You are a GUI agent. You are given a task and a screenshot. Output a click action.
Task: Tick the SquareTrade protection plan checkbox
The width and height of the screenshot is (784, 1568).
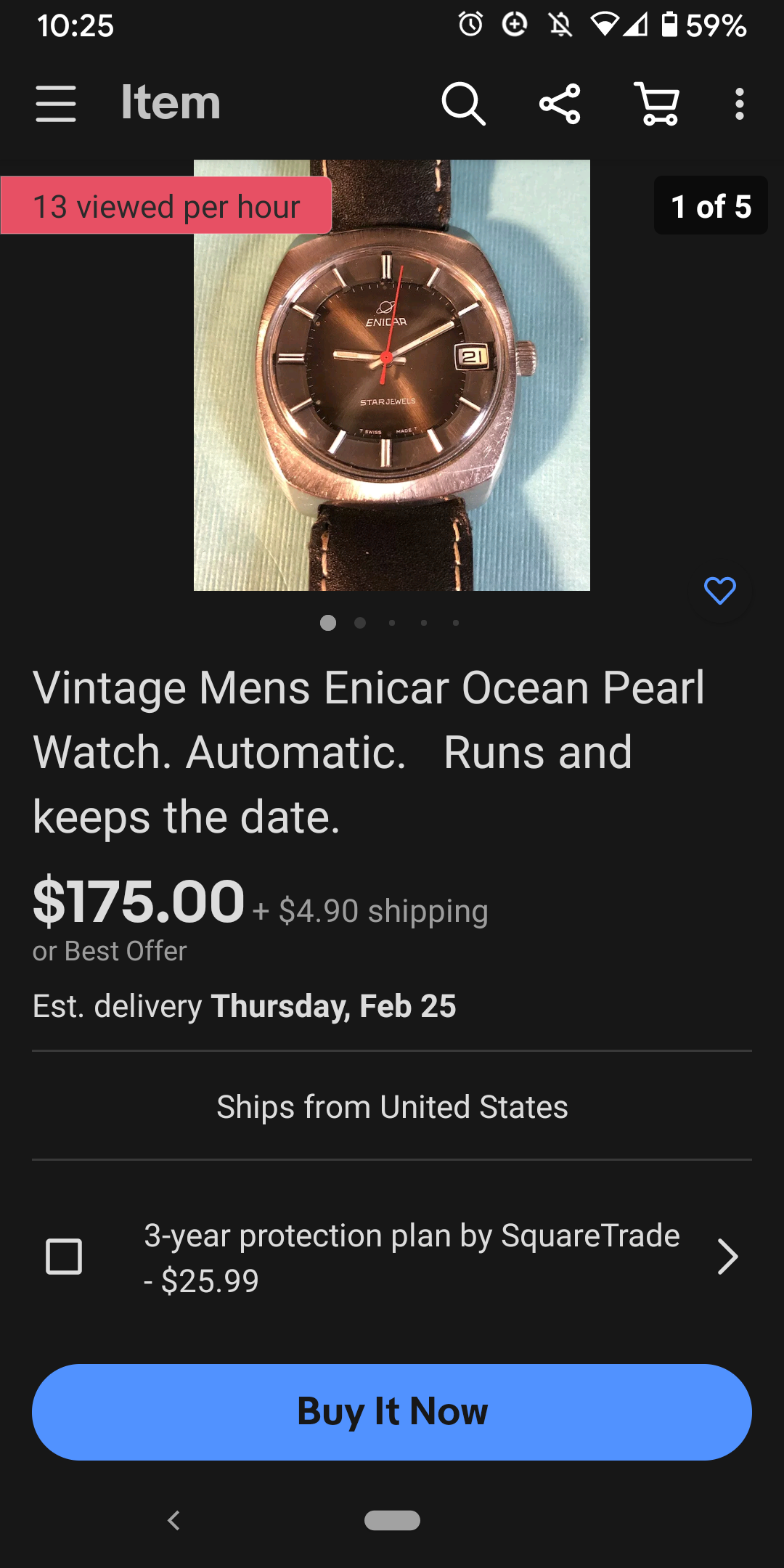click(64, 1257)
